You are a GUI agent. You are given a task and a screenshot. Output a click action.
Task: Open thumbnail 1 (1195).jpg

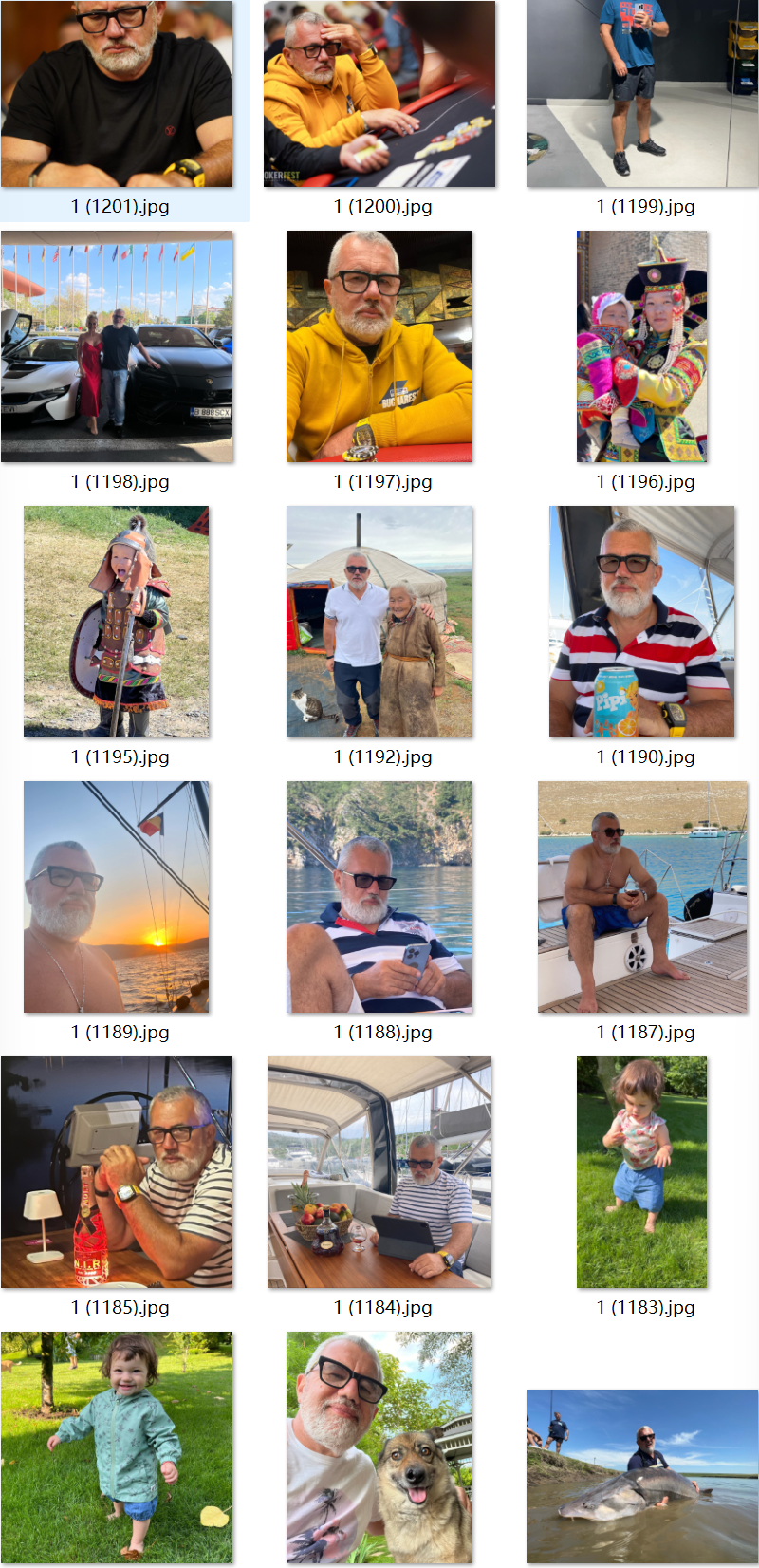tap(117, 622)
